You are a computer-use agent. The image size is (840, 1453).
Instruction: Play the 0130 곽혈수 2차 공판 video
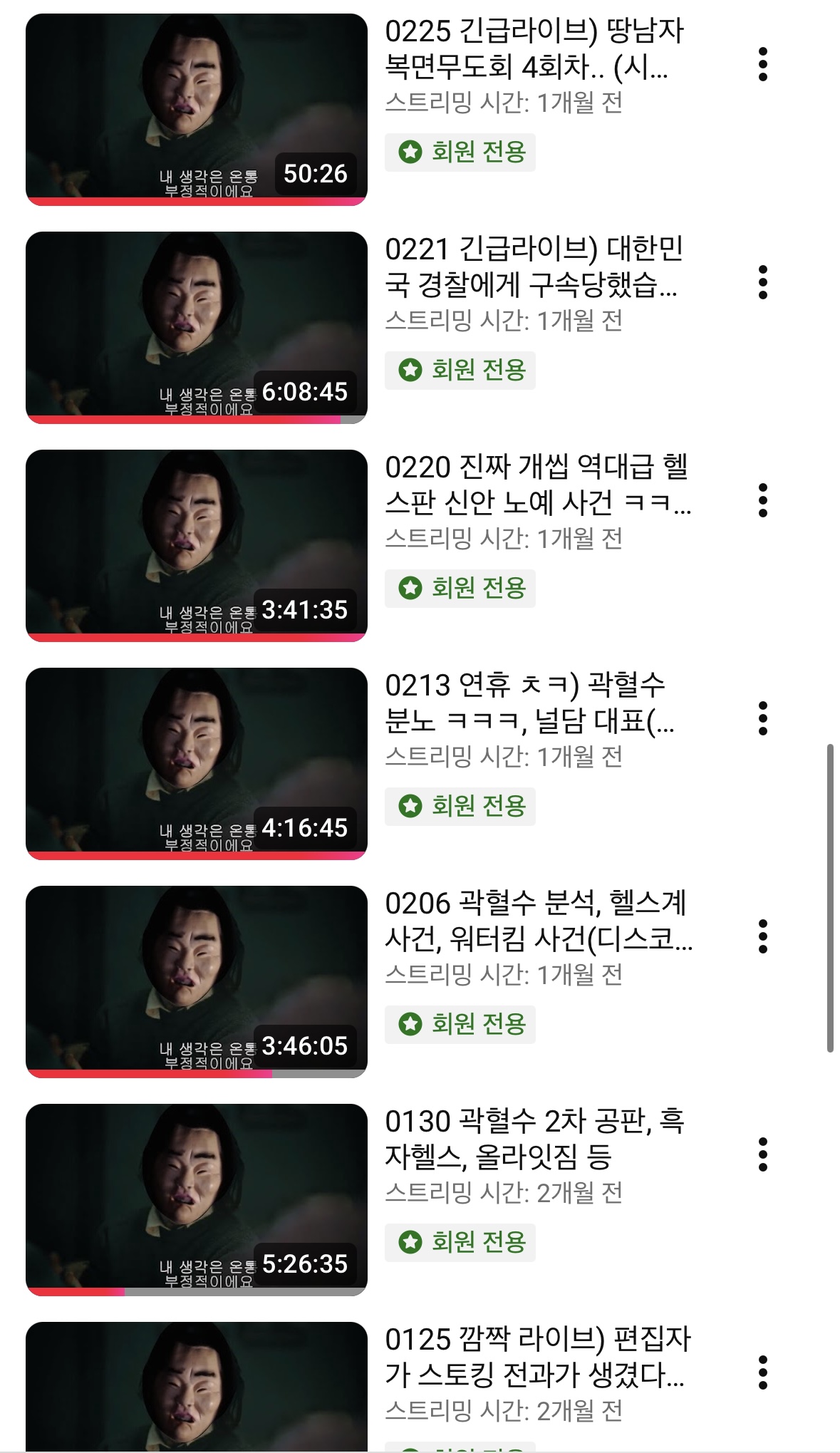click(x=196, y=1199)
